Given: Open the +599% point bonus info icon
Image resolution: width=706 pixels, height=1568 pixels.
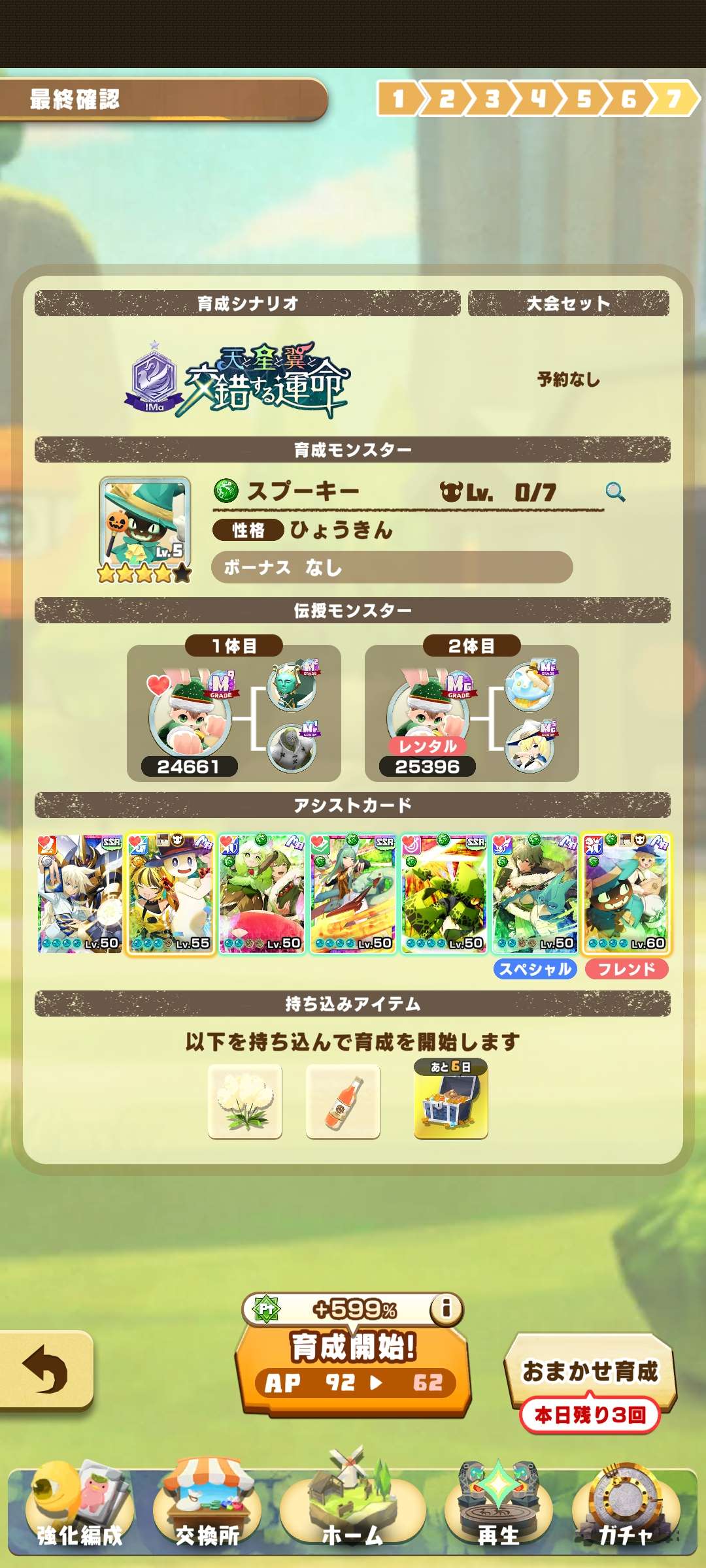Looking at the screenshot, I should tap(446, 1309).
